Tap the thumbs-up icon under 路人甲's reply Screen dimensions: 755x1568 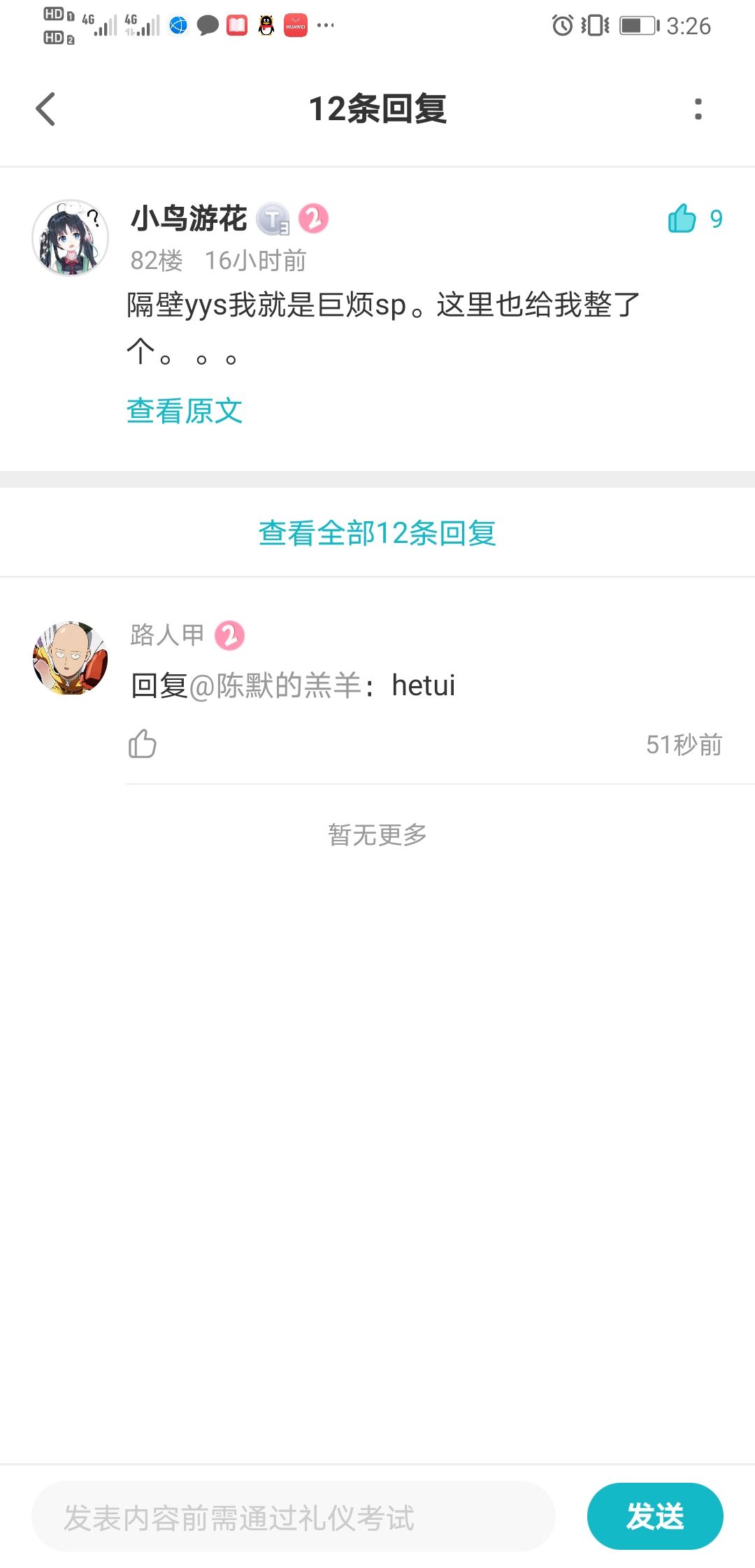pyautogui.click(x=142, y=745)
